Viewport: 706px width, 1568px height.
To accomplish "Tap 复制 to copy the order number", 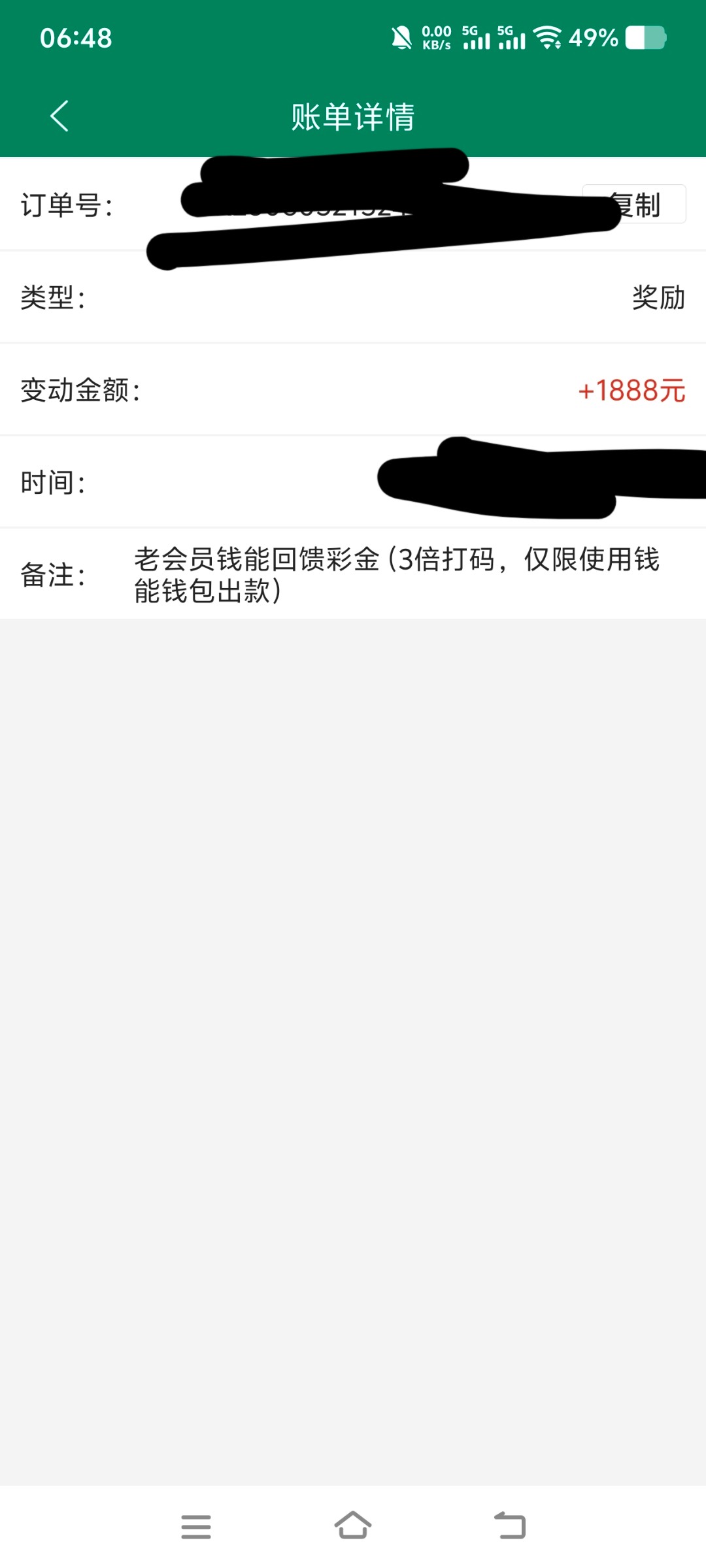I will [633, 204].
